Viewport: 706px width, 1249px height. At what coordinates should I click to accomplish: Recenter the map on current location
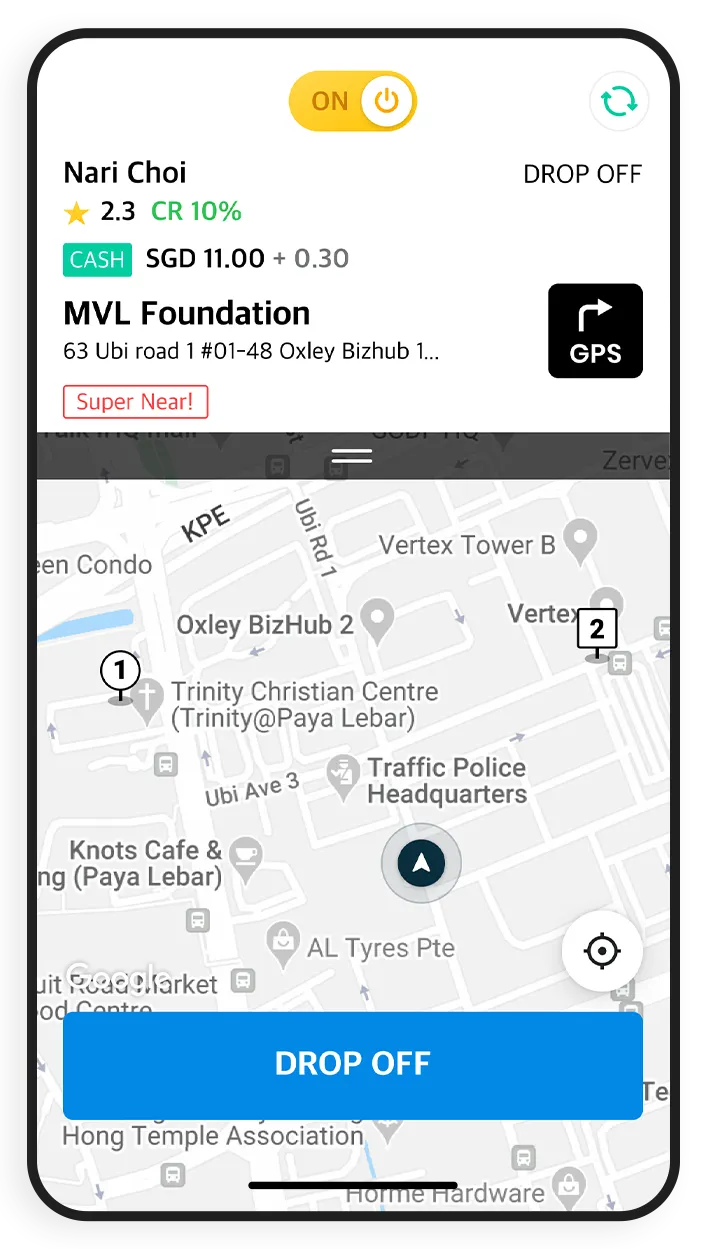[x=602, y=951]
